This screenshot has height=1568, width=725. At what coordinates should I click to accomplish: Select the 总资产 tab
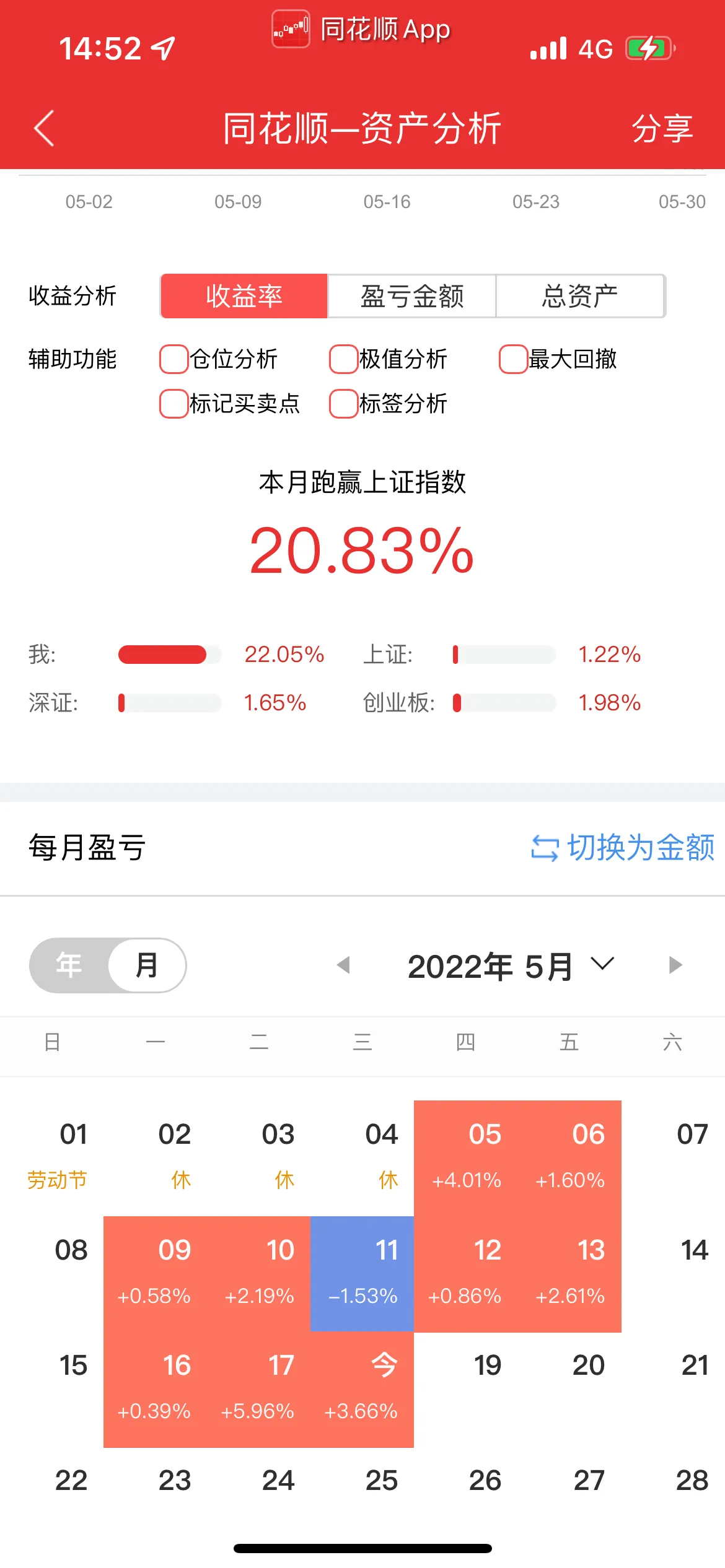[579, 297]
